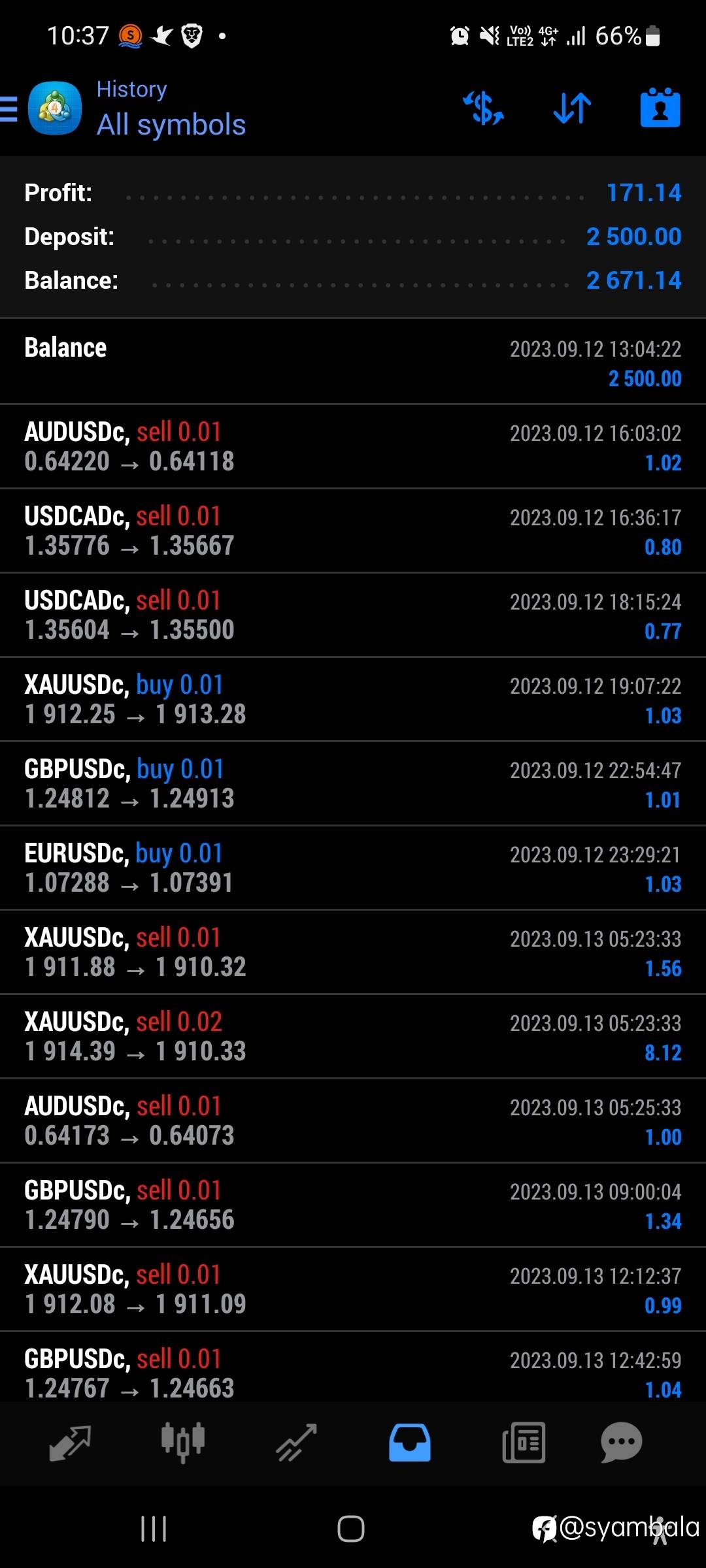Go to the Android home screen
The height and width of the screenshot is (1568, 706).
coord(351,1529)
